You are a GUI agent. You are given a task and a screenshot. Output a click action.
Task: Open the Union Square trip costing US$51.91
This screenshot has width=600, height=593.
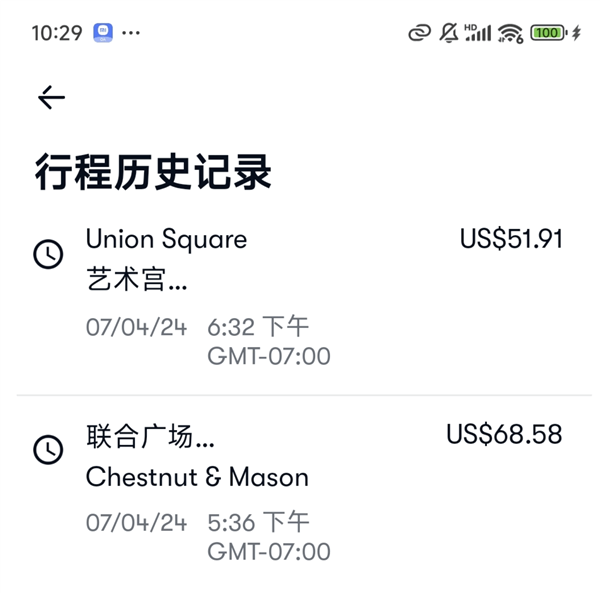click(300, 297)
